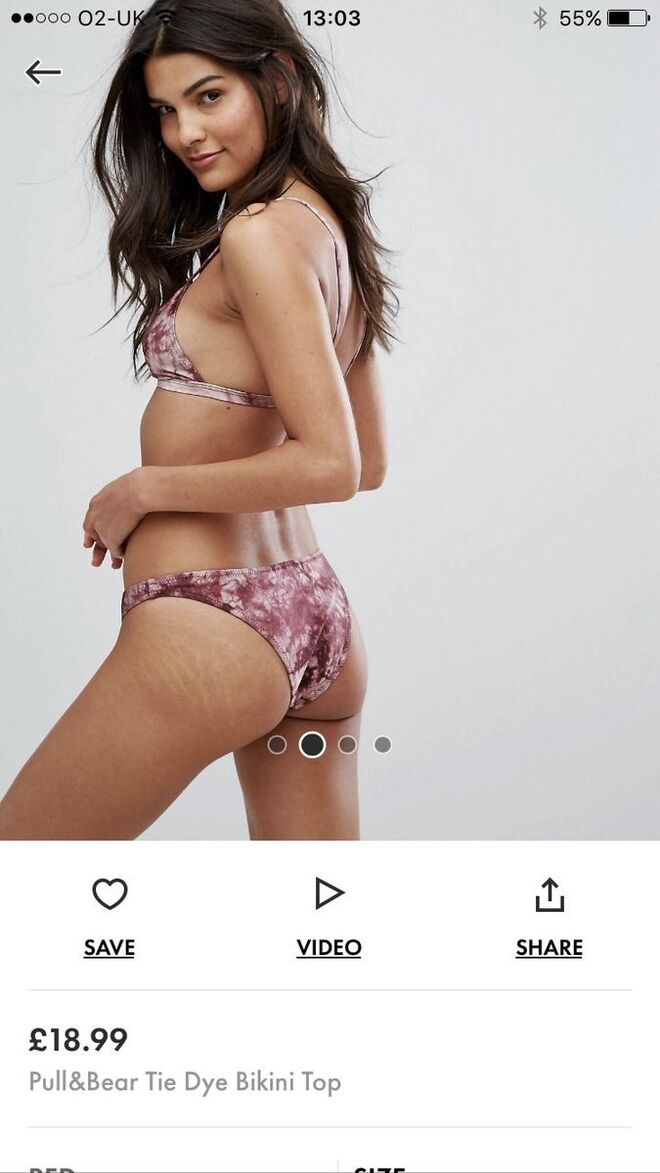Jump to the third image dot
The width and height of the screenshot is (660, 1173).
pos(348,745)
